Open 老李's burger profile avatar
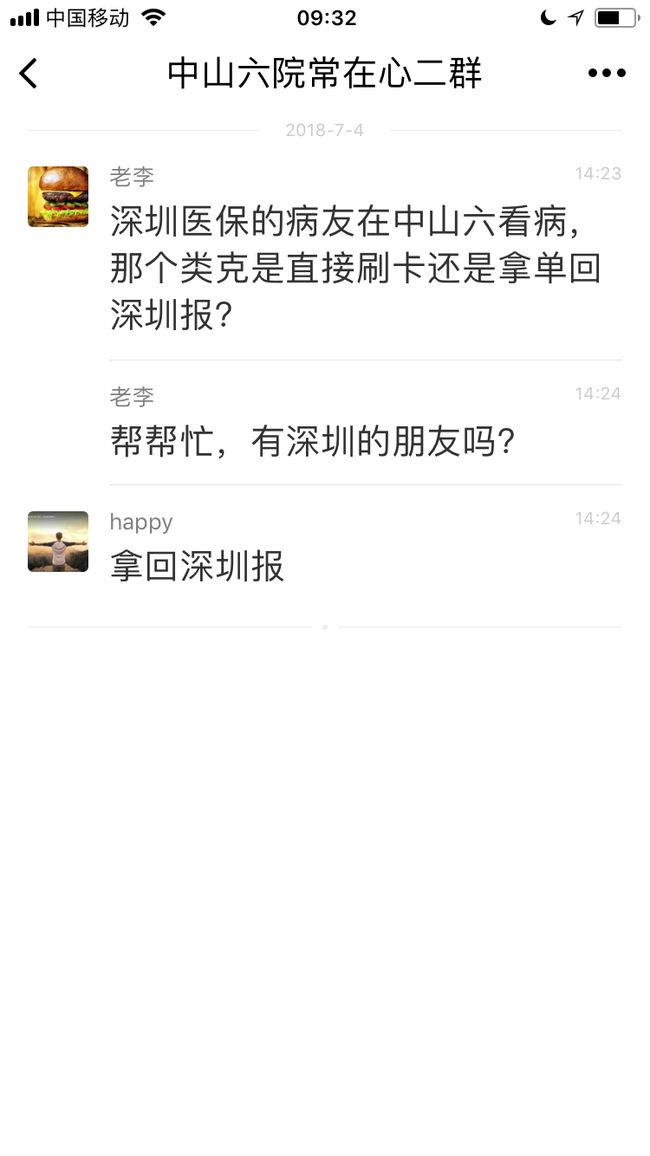Image resolution: width=650 pixels, height=1156 pixels. tap(58, 196)
